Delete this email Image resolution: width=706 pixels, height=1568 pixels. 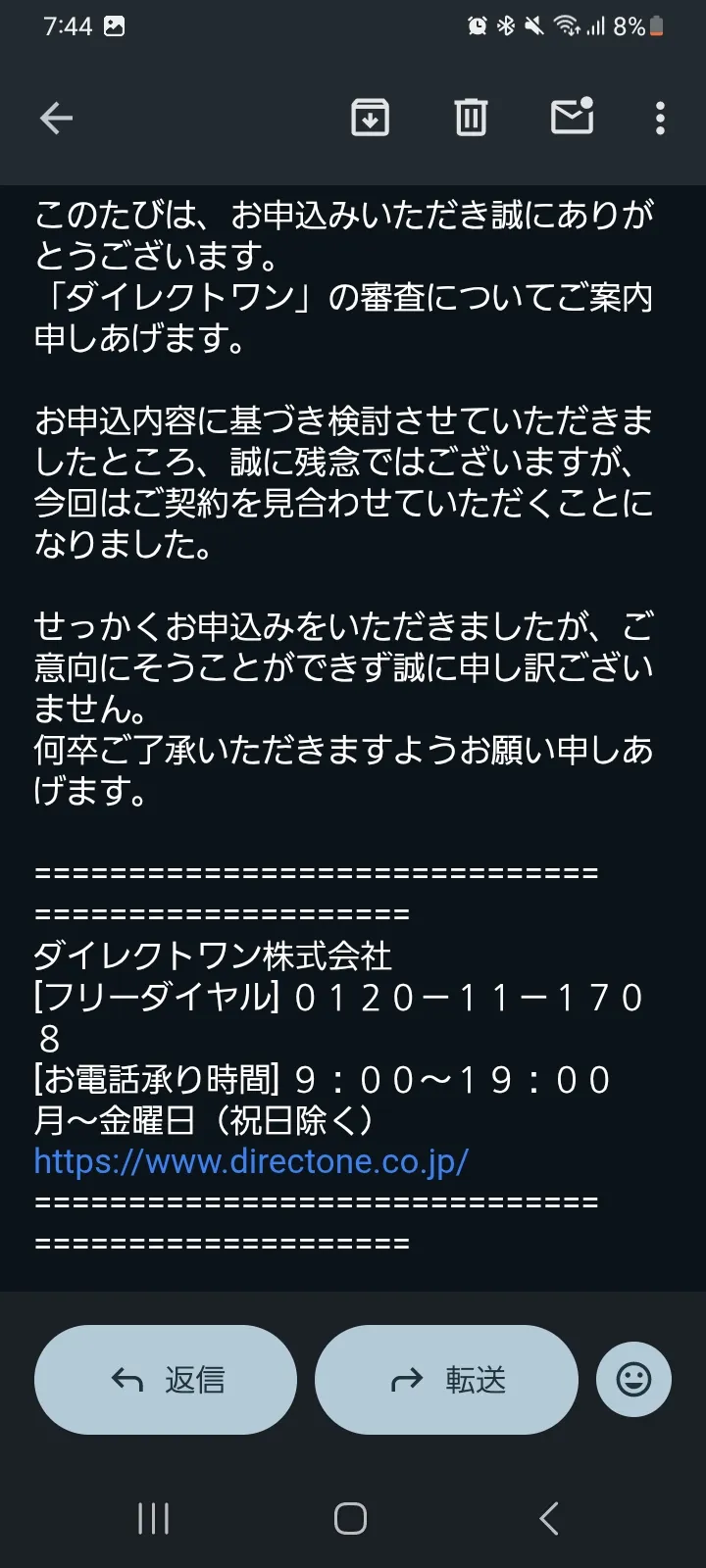[x=471, y=118]
